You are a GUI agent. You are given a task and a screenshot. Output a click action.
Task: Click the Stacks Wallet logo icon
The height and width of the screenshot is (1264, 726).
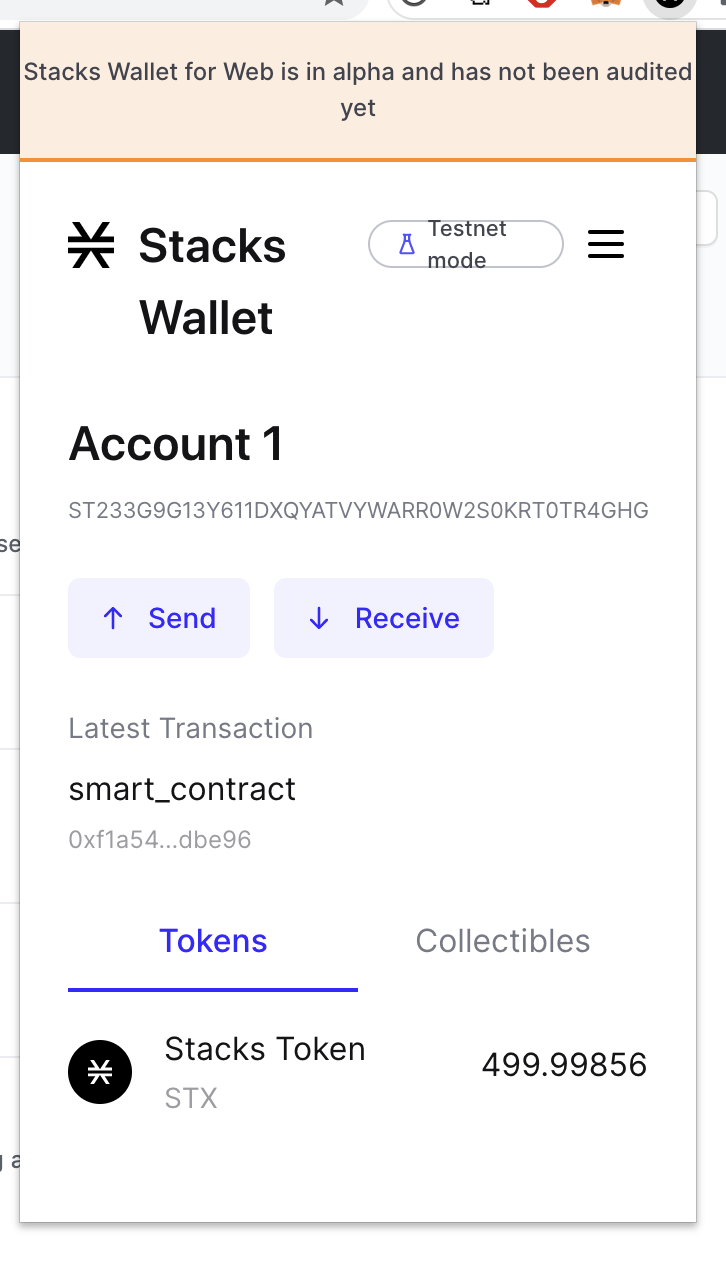[x=91, y=244]
